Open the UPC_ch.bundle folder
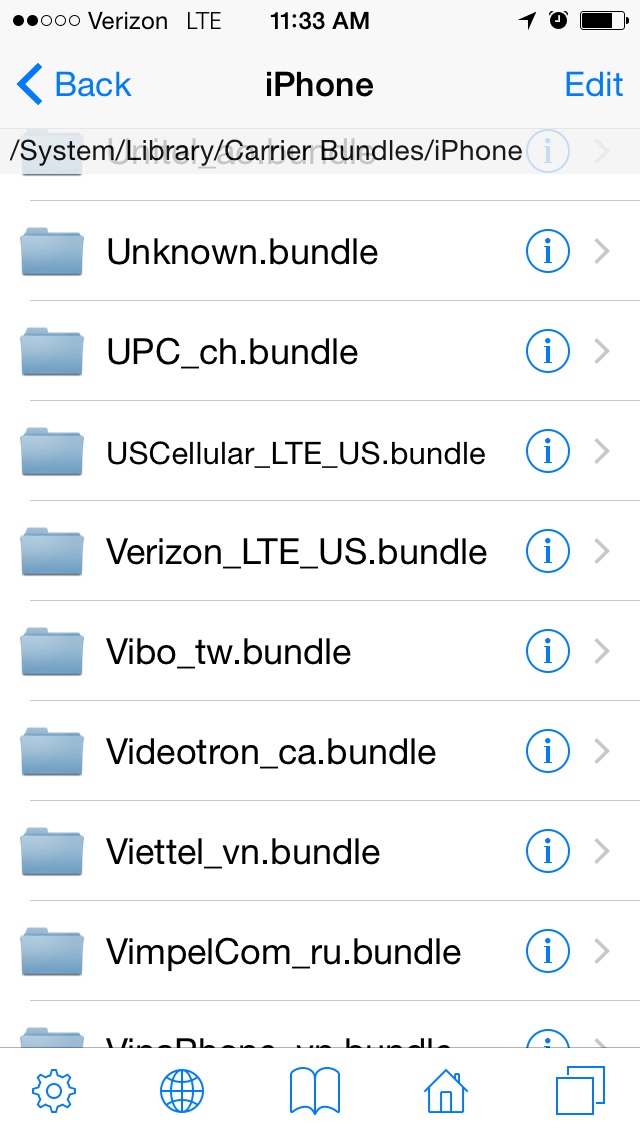 (232, 351)
